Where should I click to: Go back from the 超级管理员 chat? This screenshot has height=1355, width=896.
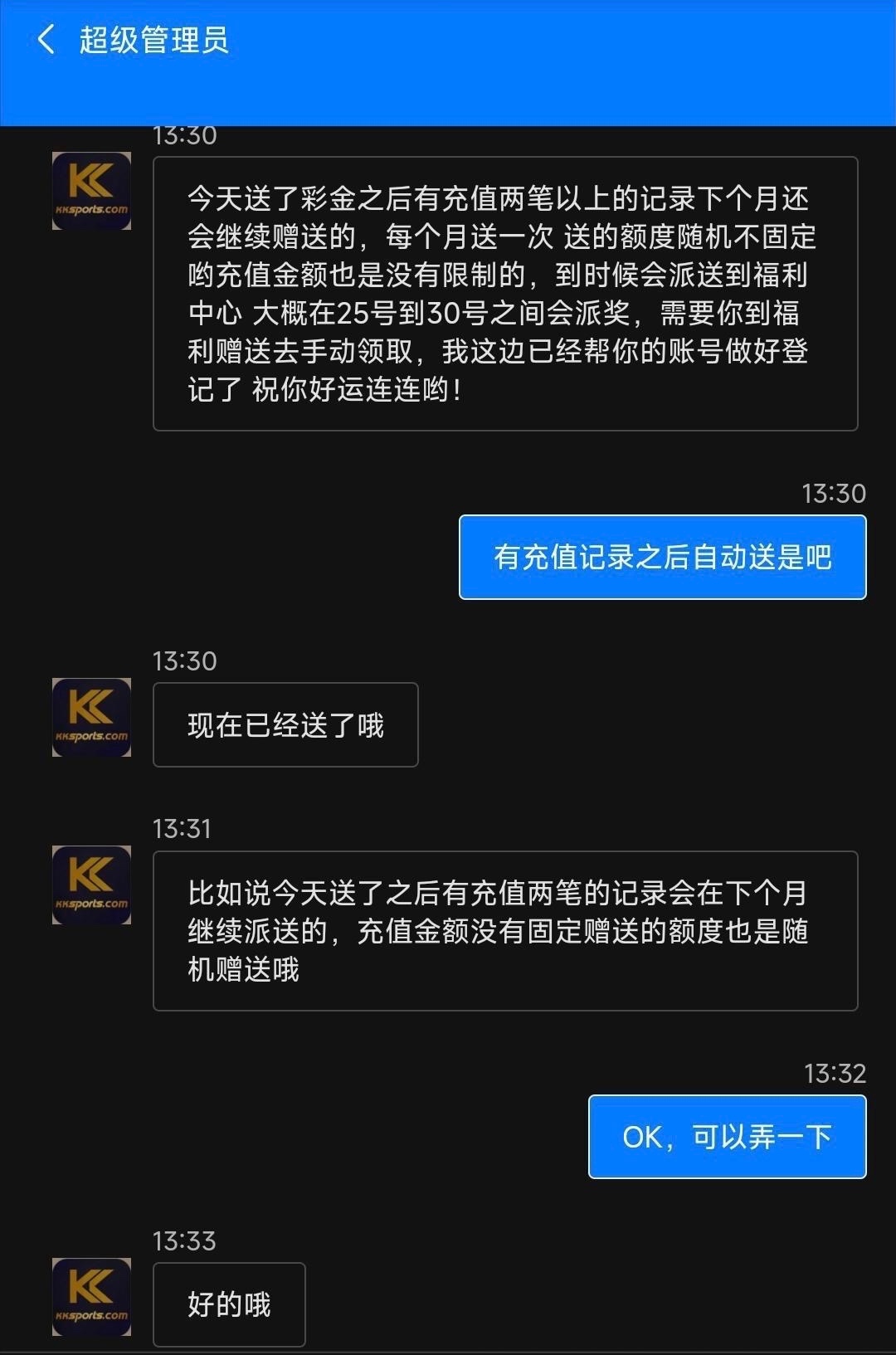(x=46, y=39)
